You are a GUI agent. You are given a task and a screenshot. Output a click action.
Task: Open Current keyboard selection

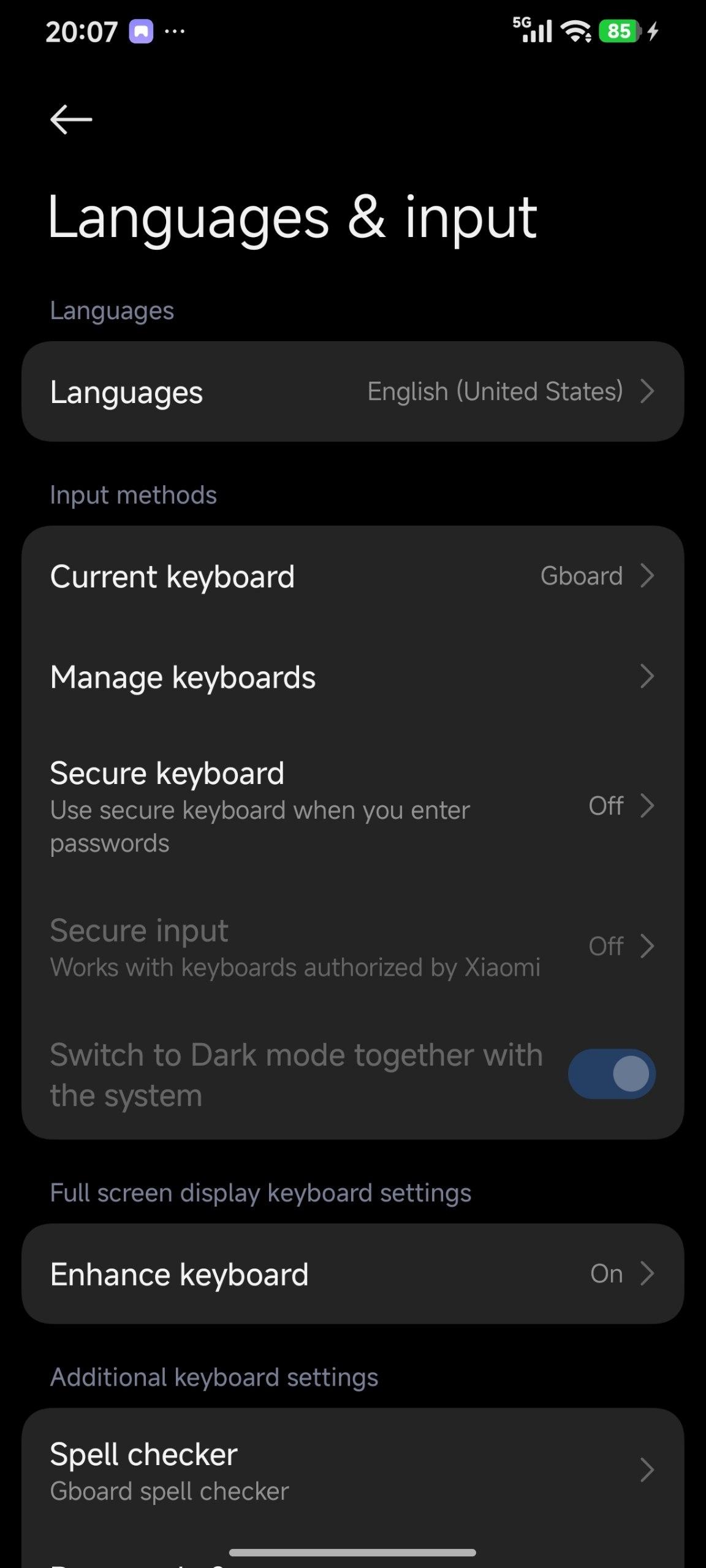point(352,576)
